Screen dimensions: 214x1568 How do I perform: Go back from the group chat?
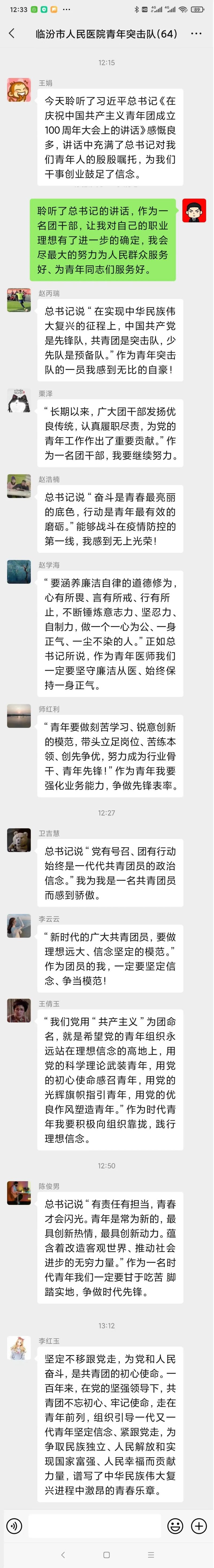(x=12, y=33)
